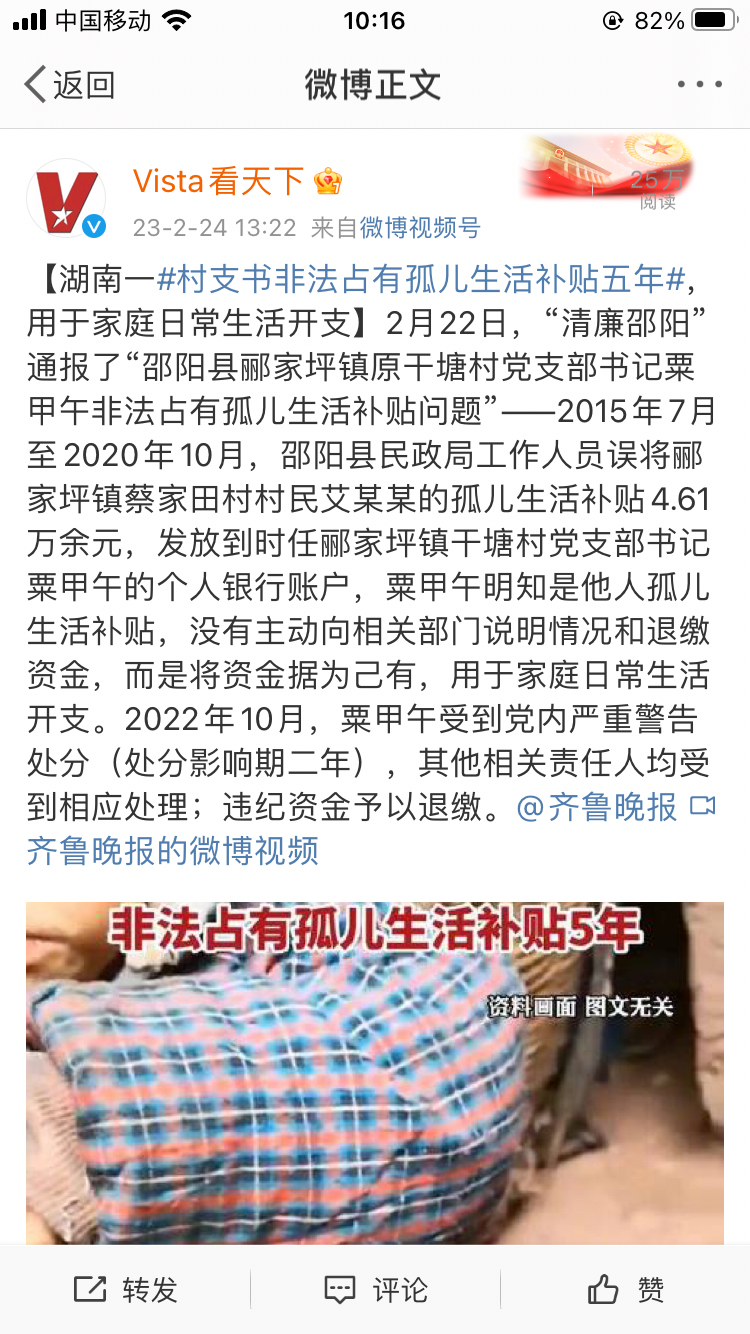750x1334 pixels.
Task: Open the three-dot overflow menu
Action: (699, 85)
